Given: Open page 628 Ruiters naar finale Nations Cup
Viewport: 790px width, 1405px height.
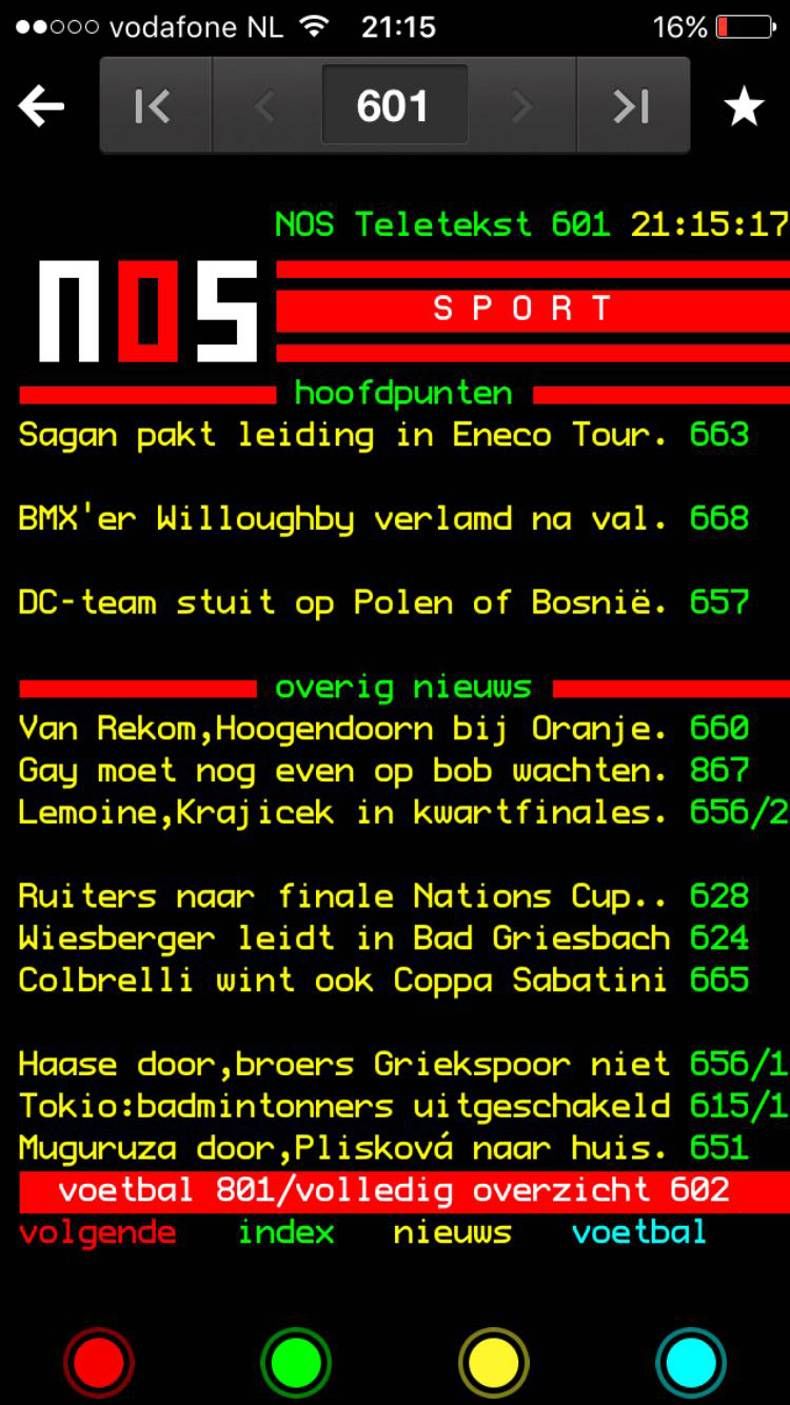Looking at the screenshot, I should click(719, 896).
